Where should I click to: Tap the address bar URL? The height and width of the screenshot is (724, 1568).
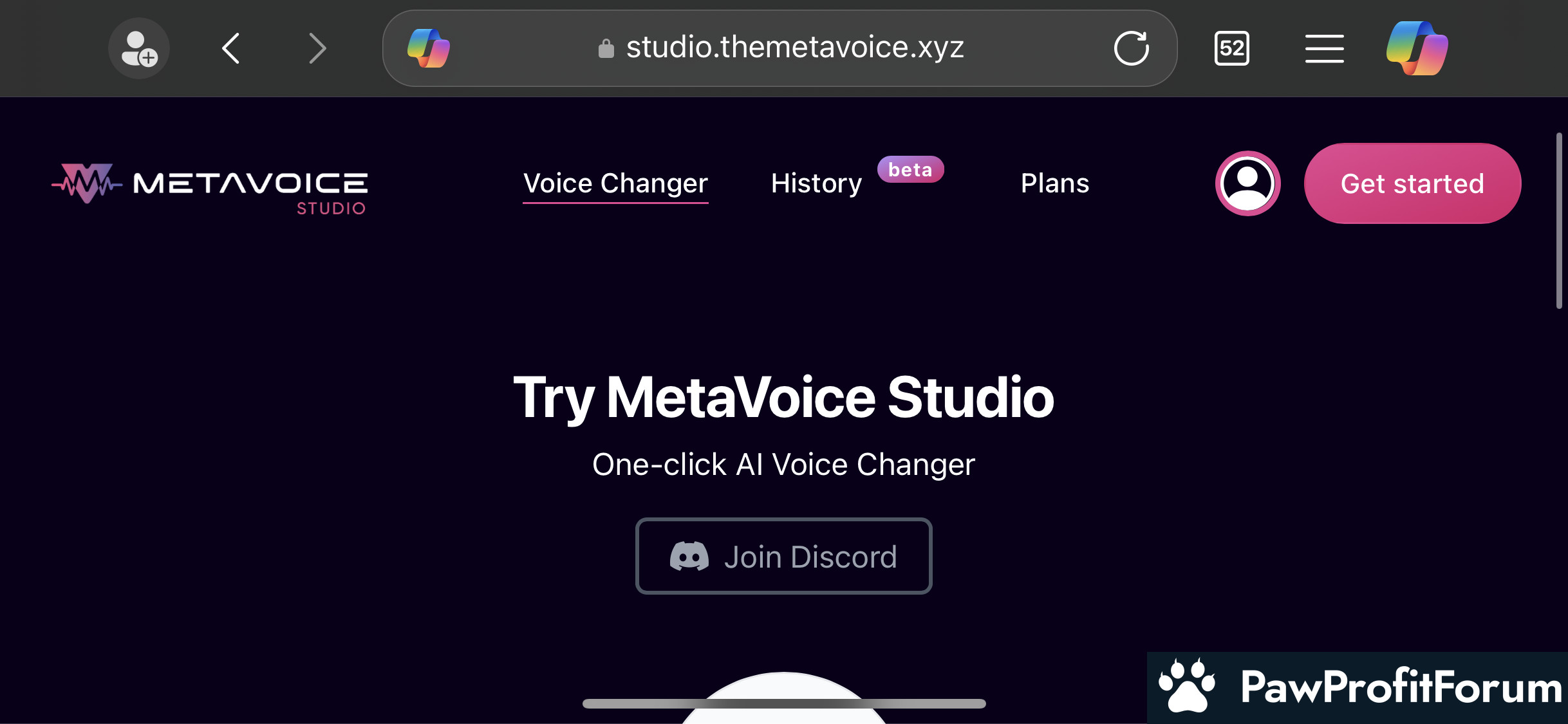pyautogui.click(x=794, y=48)
